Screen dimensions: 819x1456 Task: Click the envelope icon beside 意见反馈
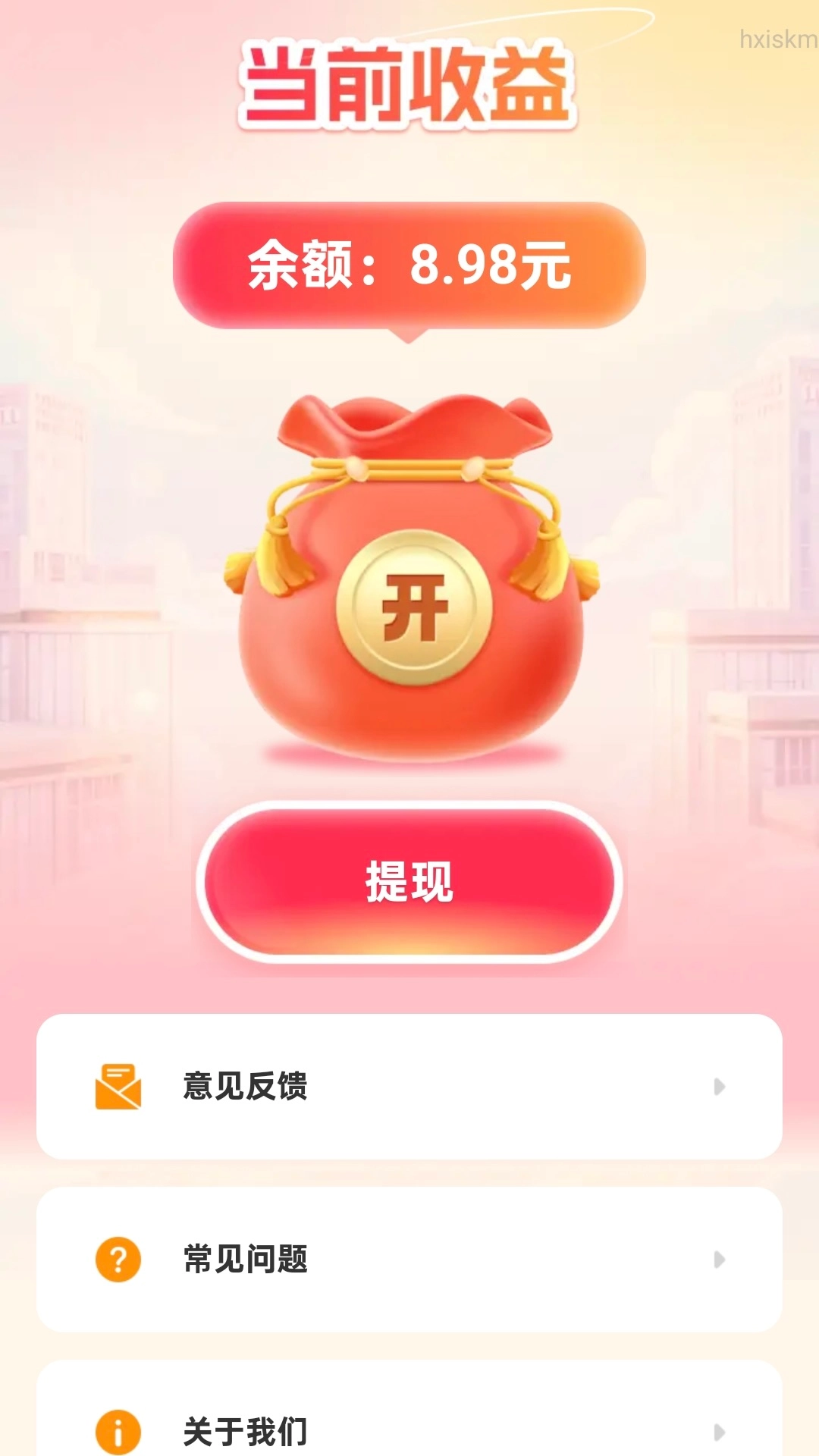(118, 1087)
